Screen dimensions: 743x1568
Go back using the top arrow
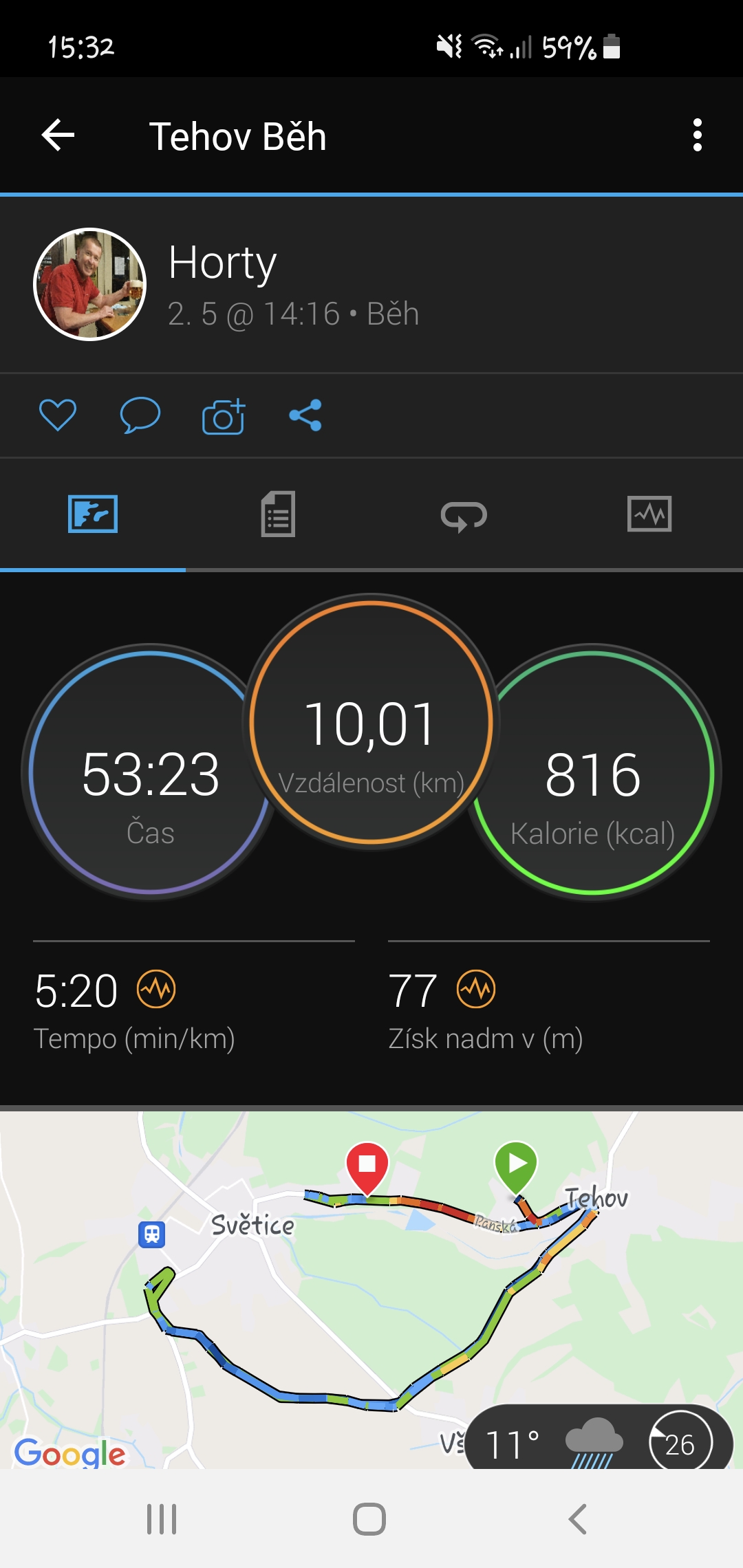coord(58,135)
